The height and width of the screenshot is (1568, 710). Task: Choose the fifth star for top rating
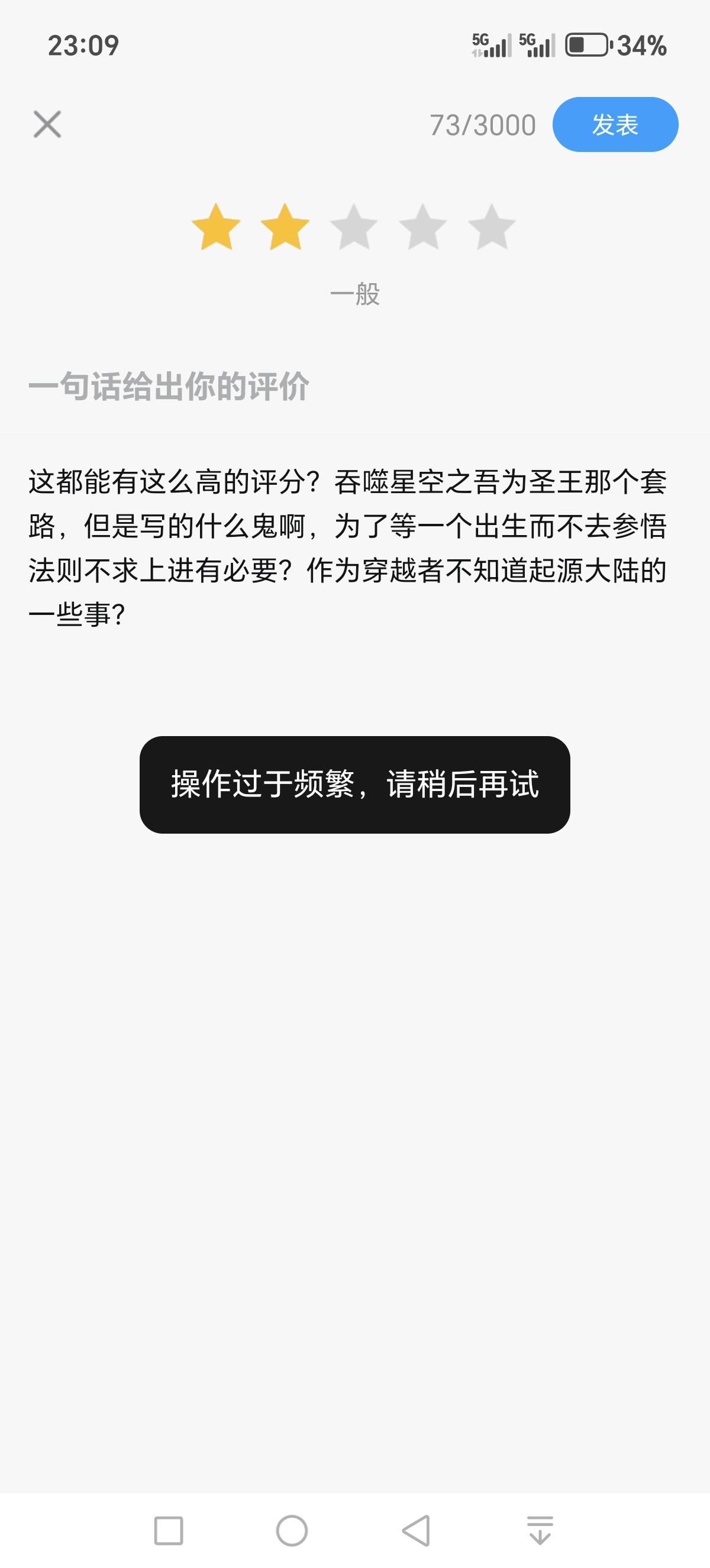[492, 226]
